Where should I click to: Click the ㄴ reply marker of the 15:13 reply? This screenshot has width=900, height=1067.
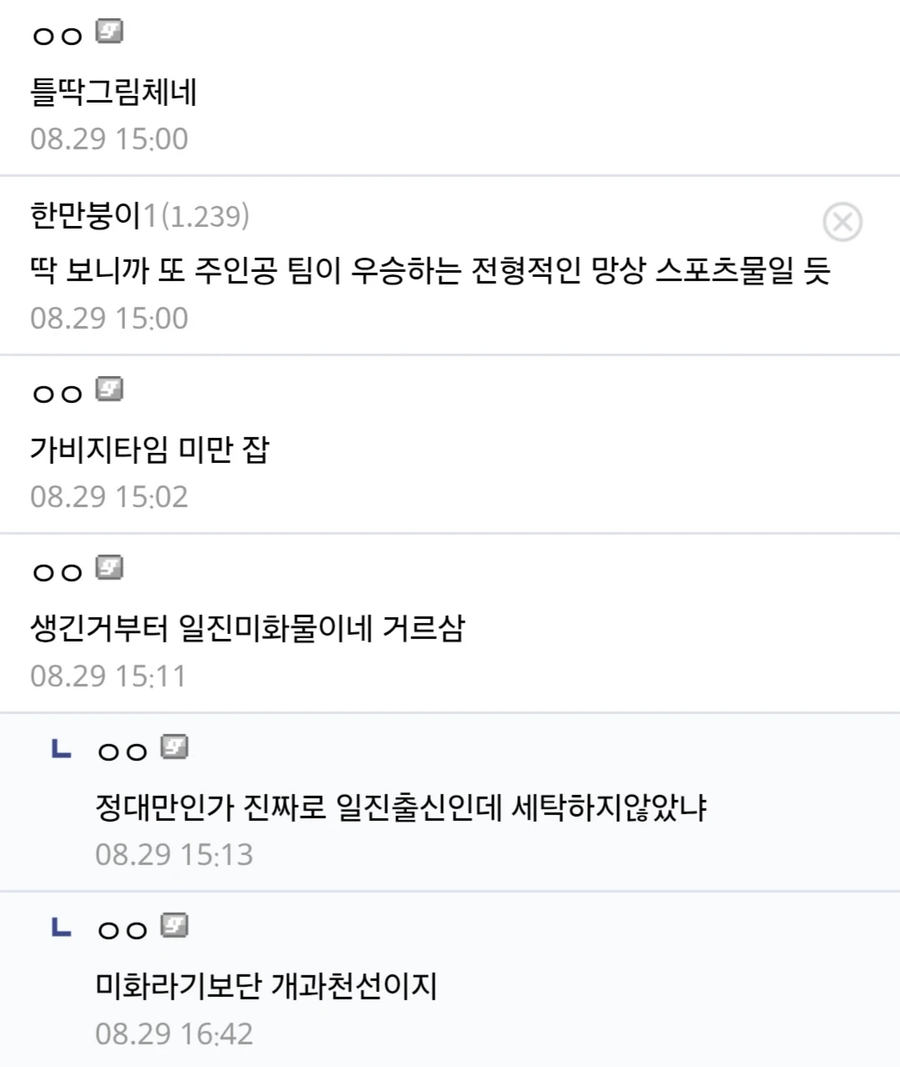[58, 750]
